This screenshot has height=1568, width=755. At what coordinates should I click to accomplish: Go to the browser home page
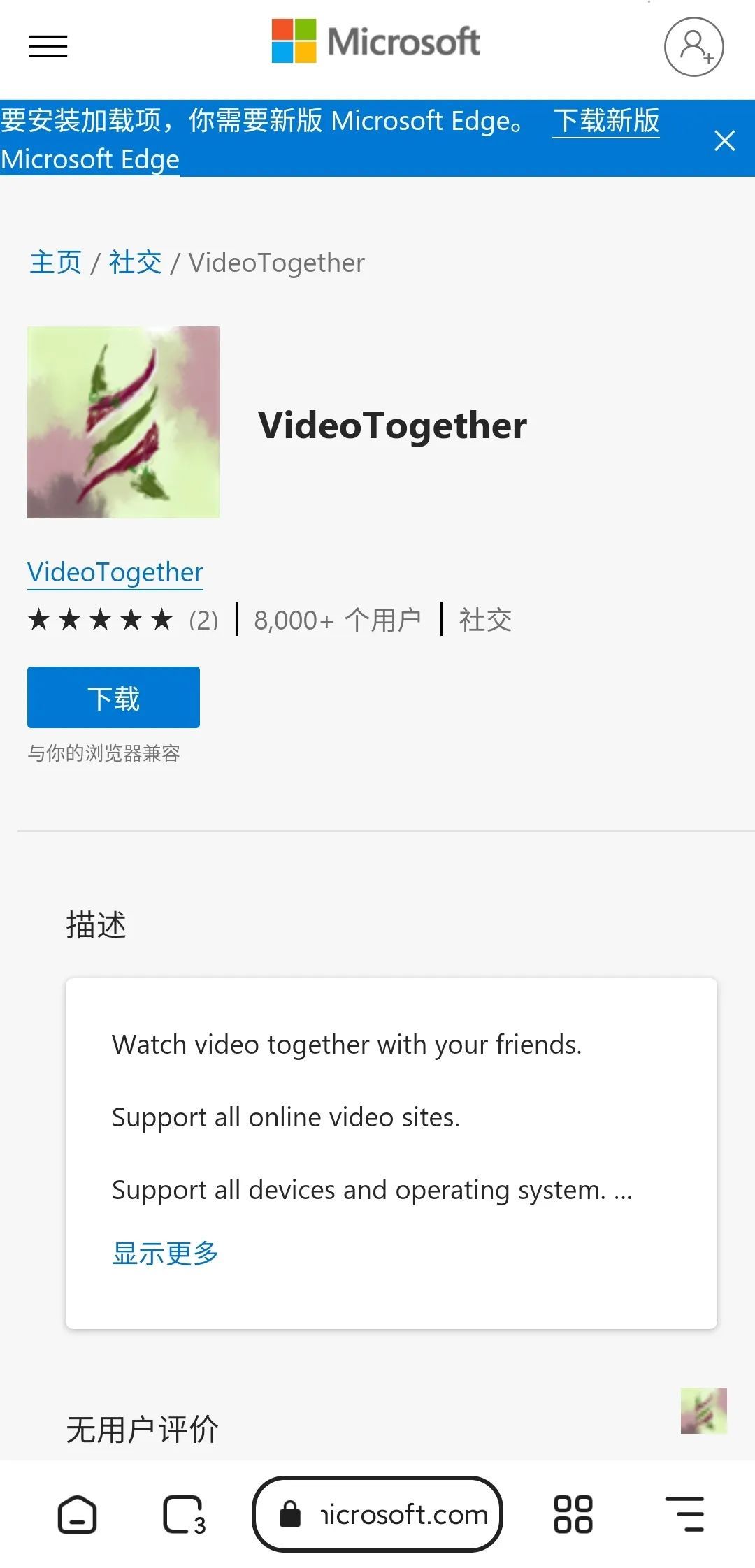(77, 1515)
